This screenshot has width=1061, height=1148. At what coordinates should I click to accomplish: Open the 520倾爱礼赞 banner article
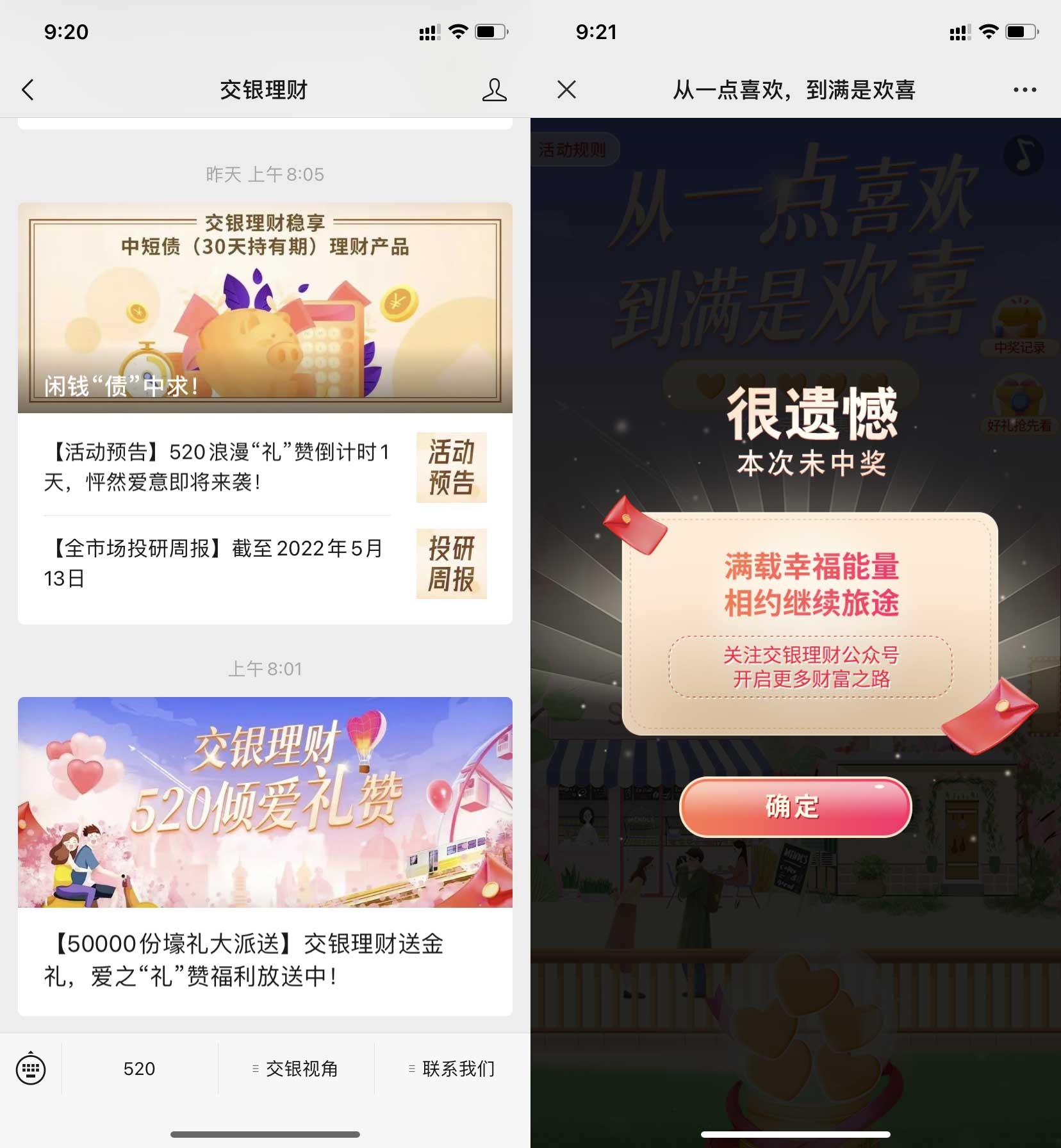(265, 801)
